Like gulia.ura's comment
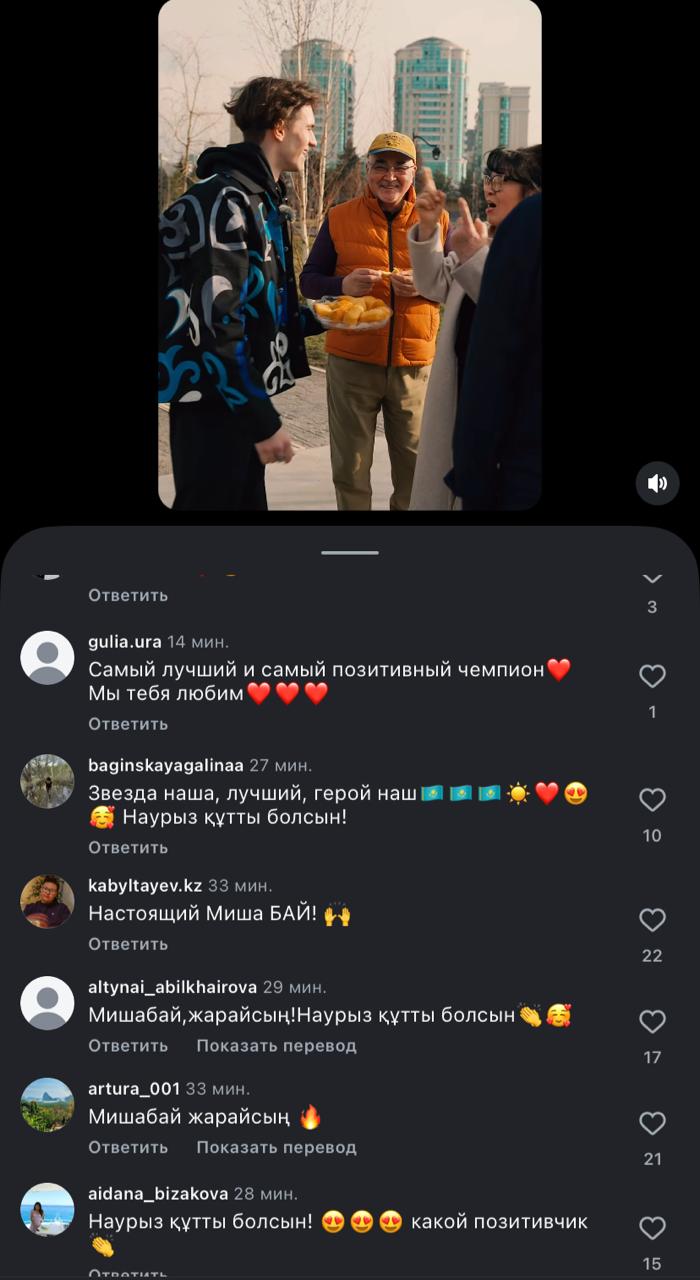The height and width of the screenshot is (1280, 700). [652, 677]
